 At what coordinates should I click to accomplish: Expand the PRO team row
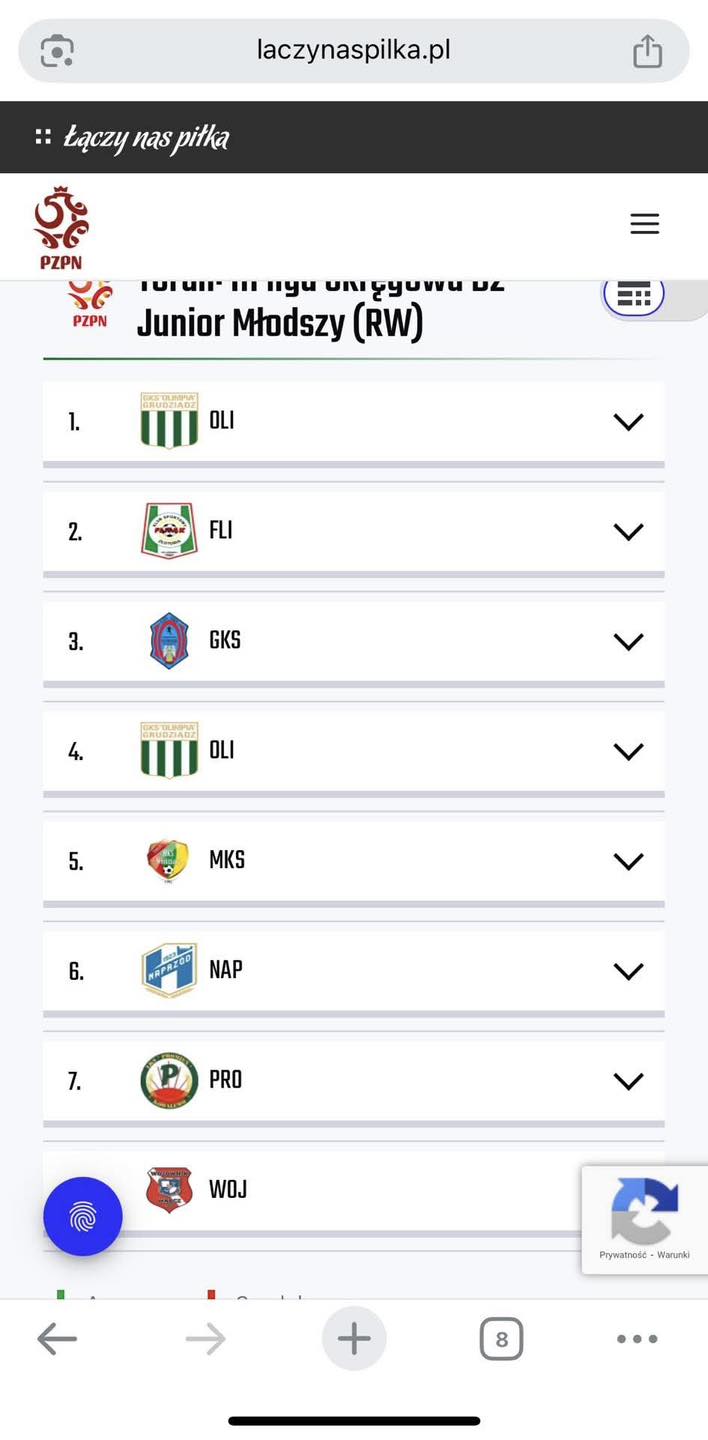coord(628,1081)
